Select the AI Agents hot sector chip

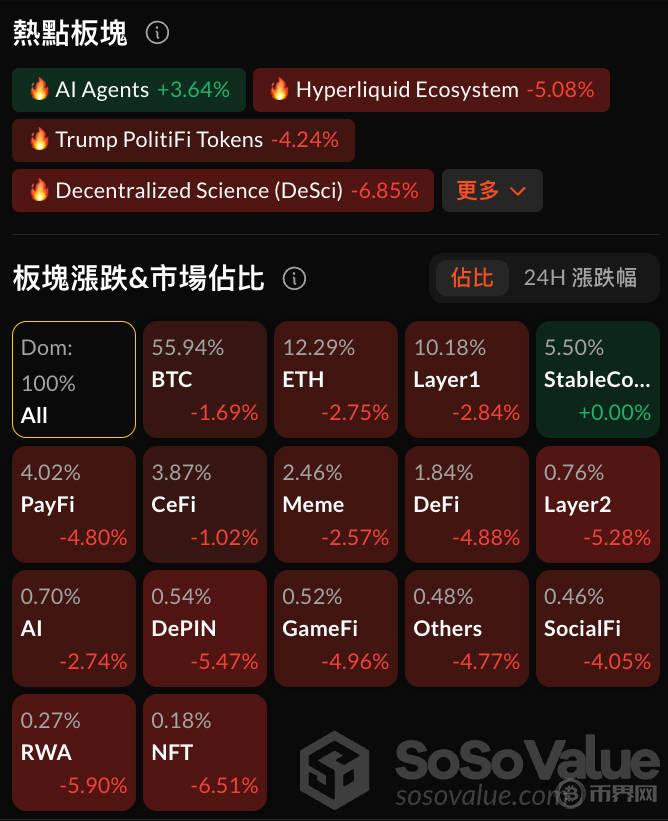click(x=128, y=90)
